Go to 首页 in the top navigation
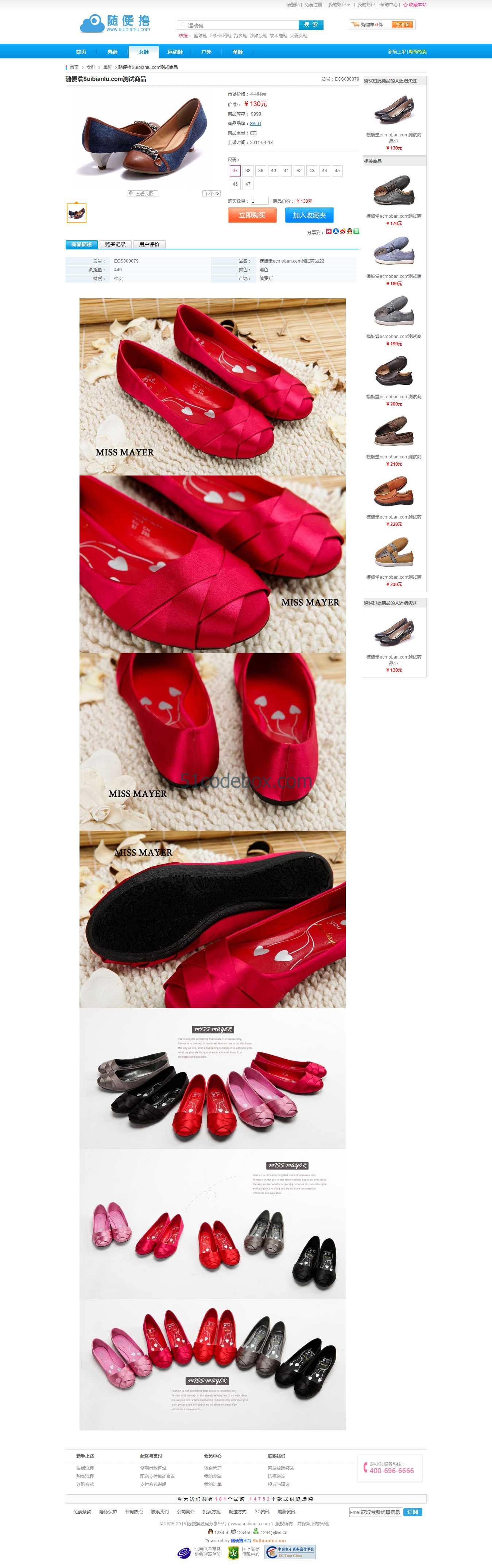The height and width of the screenshot is (1568, 492). click(81, 52)
